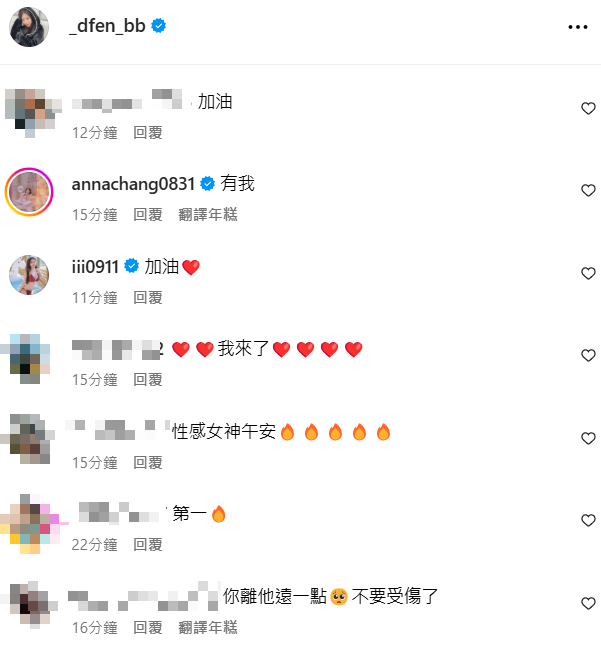The image size is (601, 670).
Task: View annachang0831's story avatar
Action: point(29,191)
